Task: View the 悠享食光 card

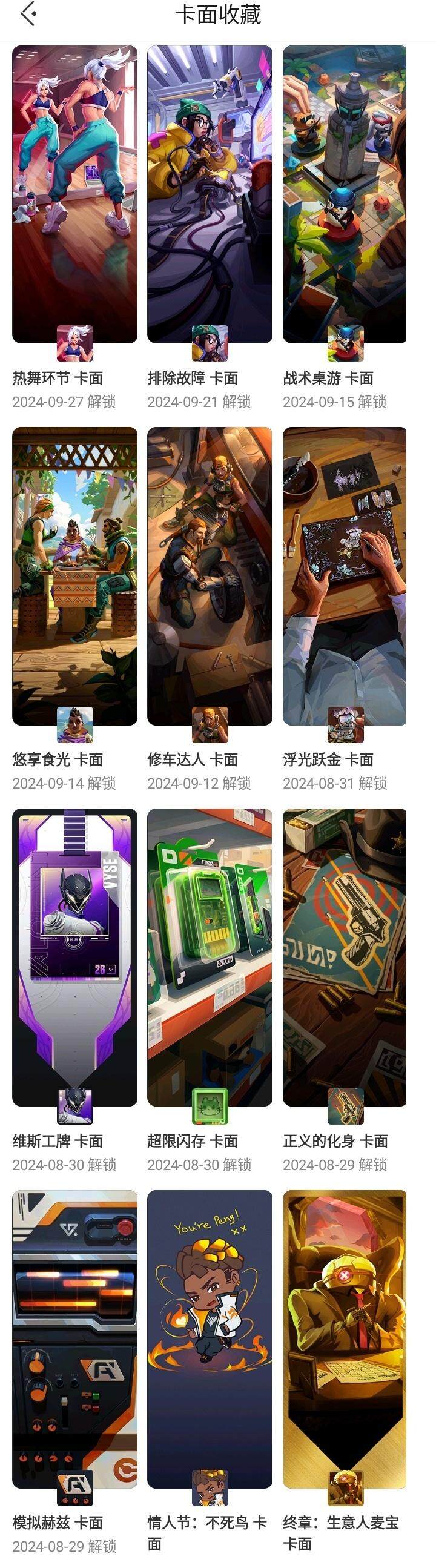Action: [x=74, y=576]
